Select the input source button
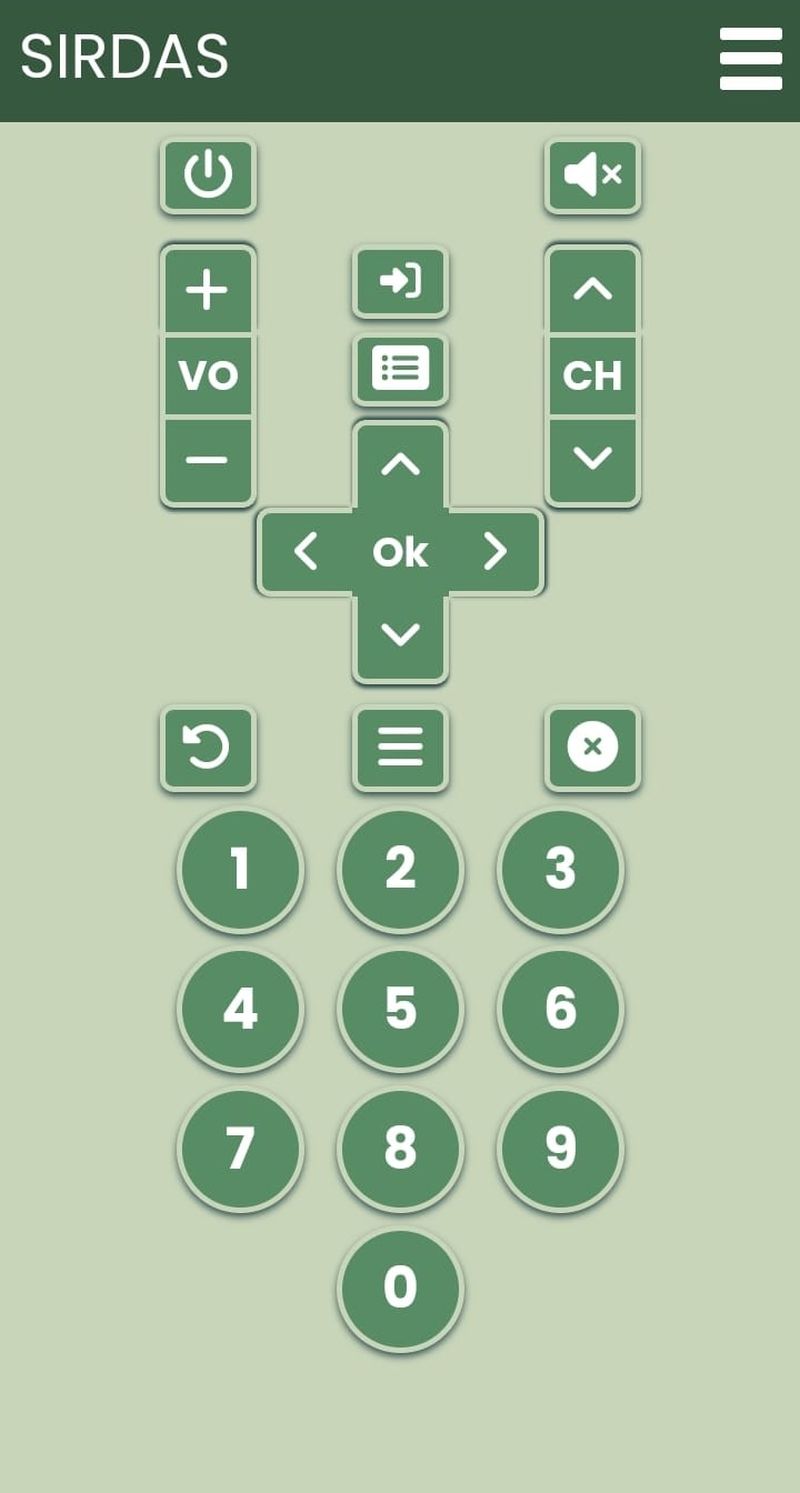 400,282
